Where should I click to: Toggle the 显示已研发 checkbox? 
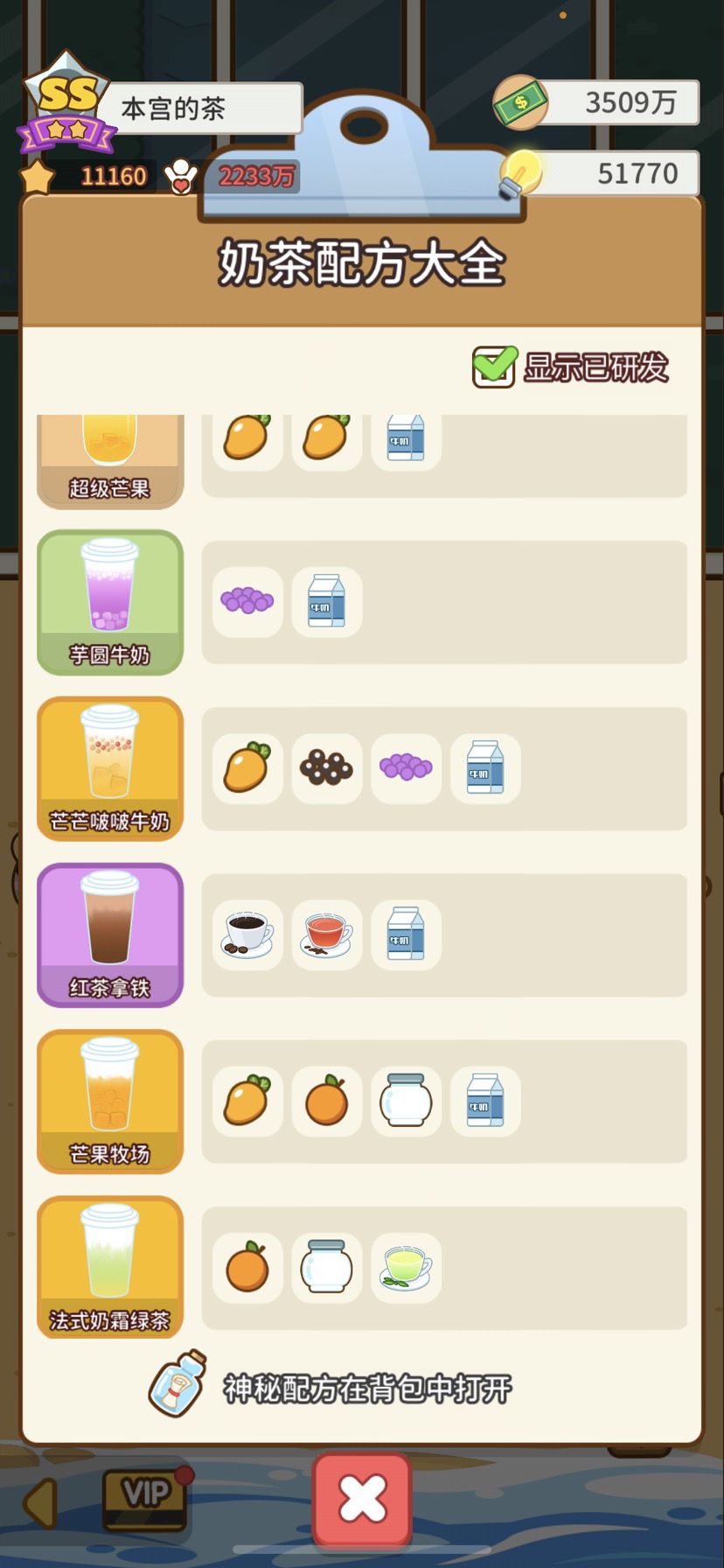(494, 367)
